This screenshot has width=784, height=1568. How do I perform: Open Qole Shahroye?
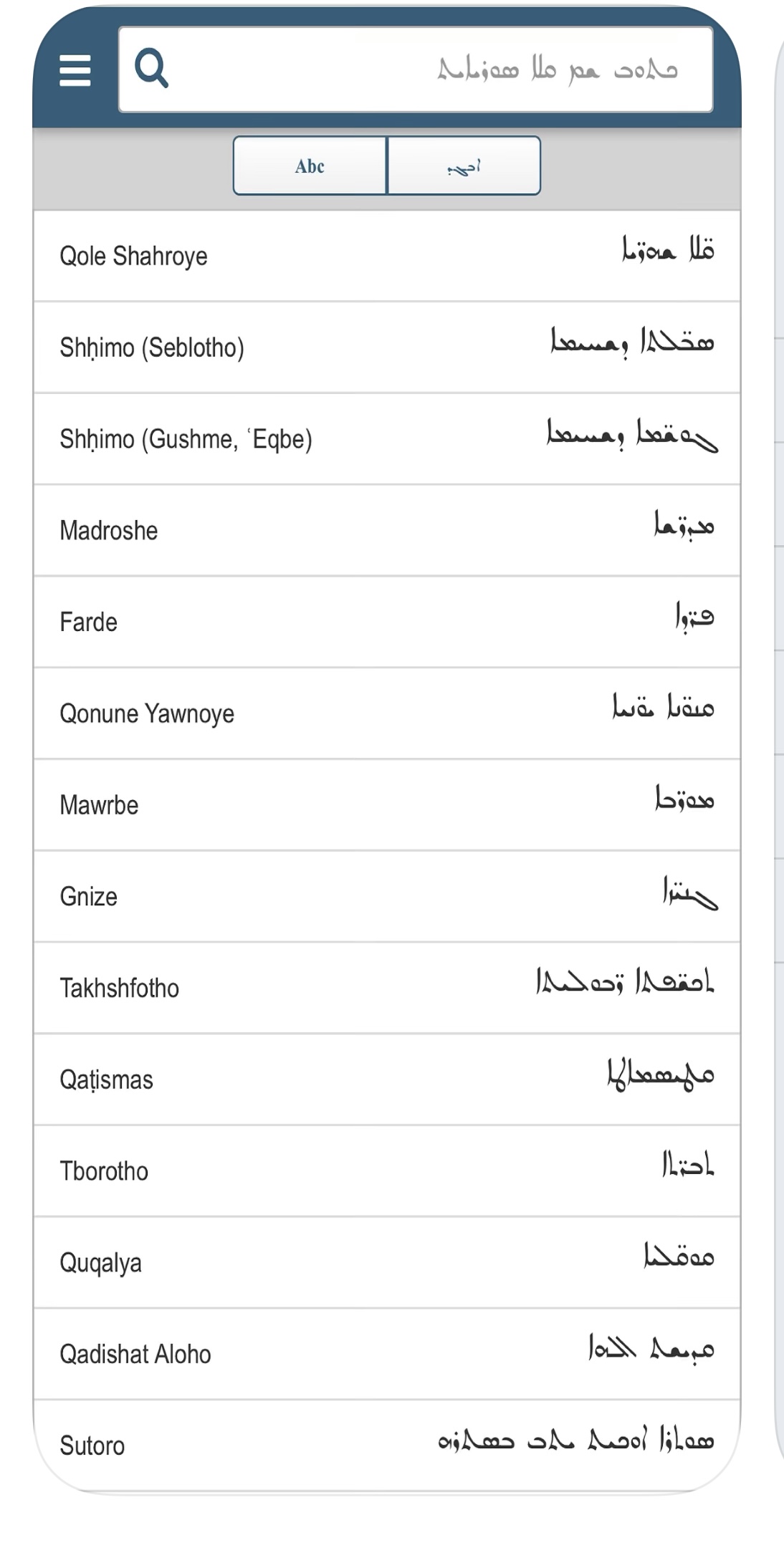click(x=387, y=256)
